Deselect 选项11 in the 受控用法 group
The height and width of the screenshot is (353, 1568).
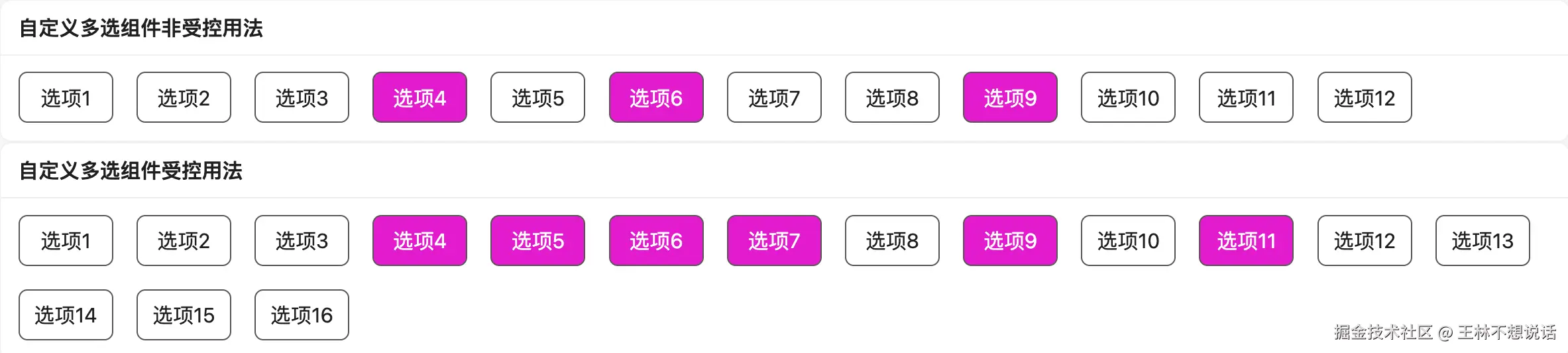[1246, 240]
